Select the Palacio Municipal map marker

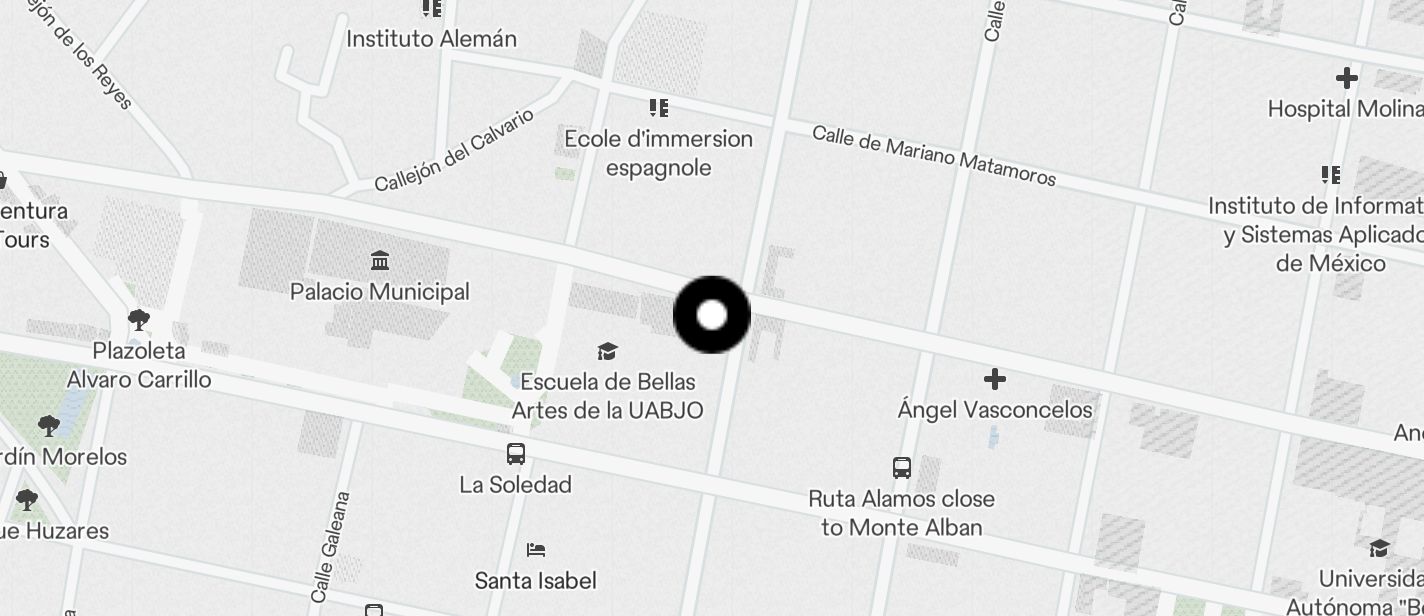pos(380,261)
